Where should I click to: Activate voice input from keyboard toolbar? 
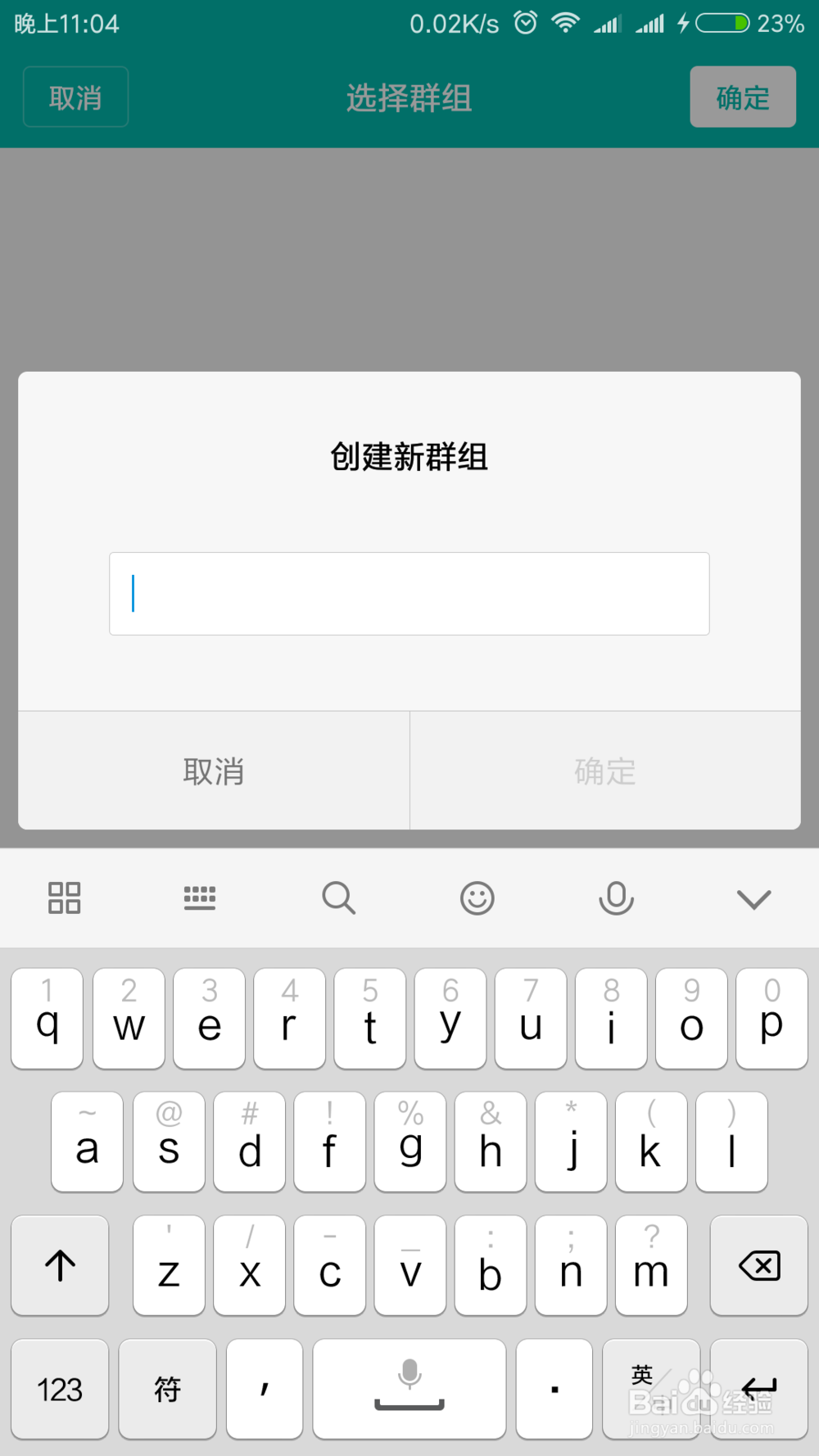(616, 898)
